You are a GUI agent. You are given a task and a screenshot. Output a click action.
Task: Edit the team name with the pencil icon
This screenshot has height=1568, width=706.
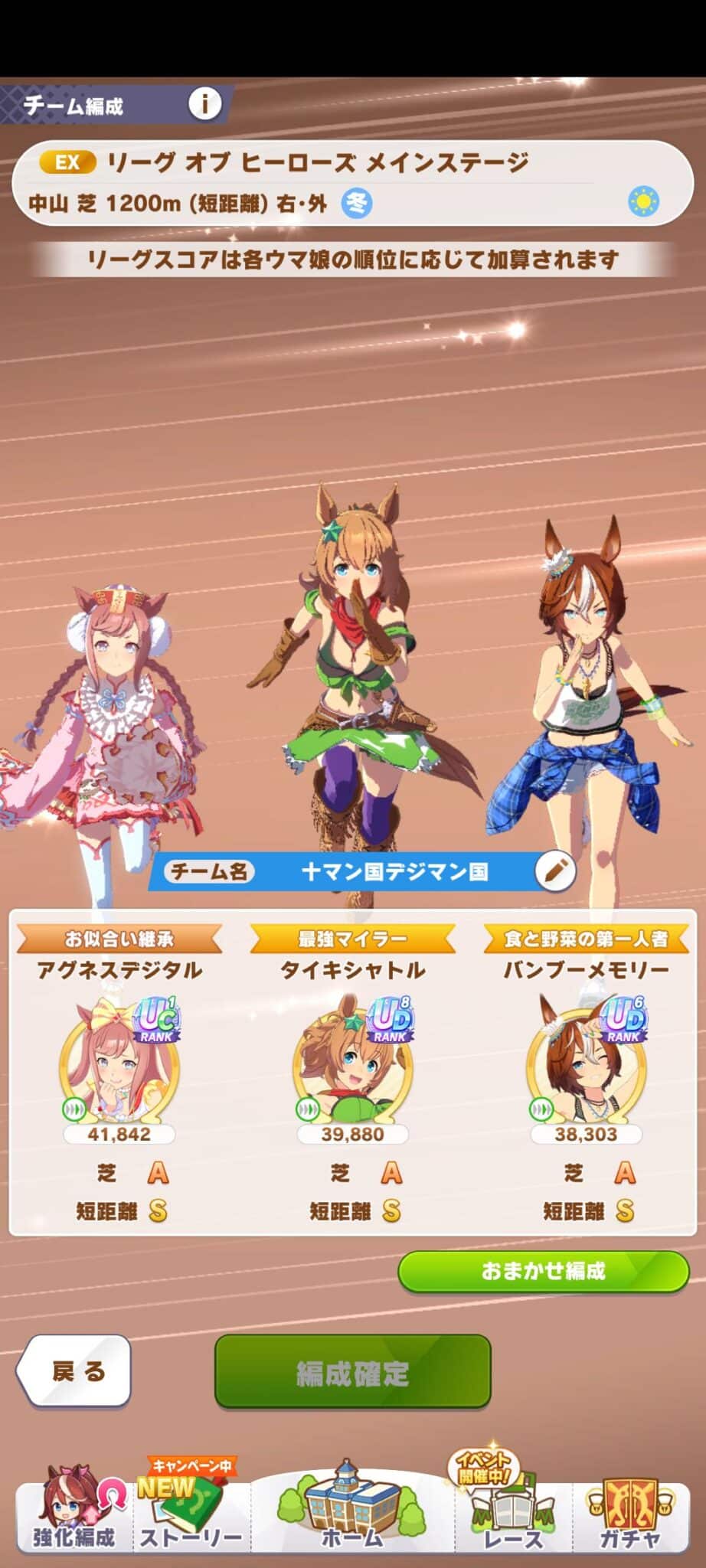(x=555, y=871)
